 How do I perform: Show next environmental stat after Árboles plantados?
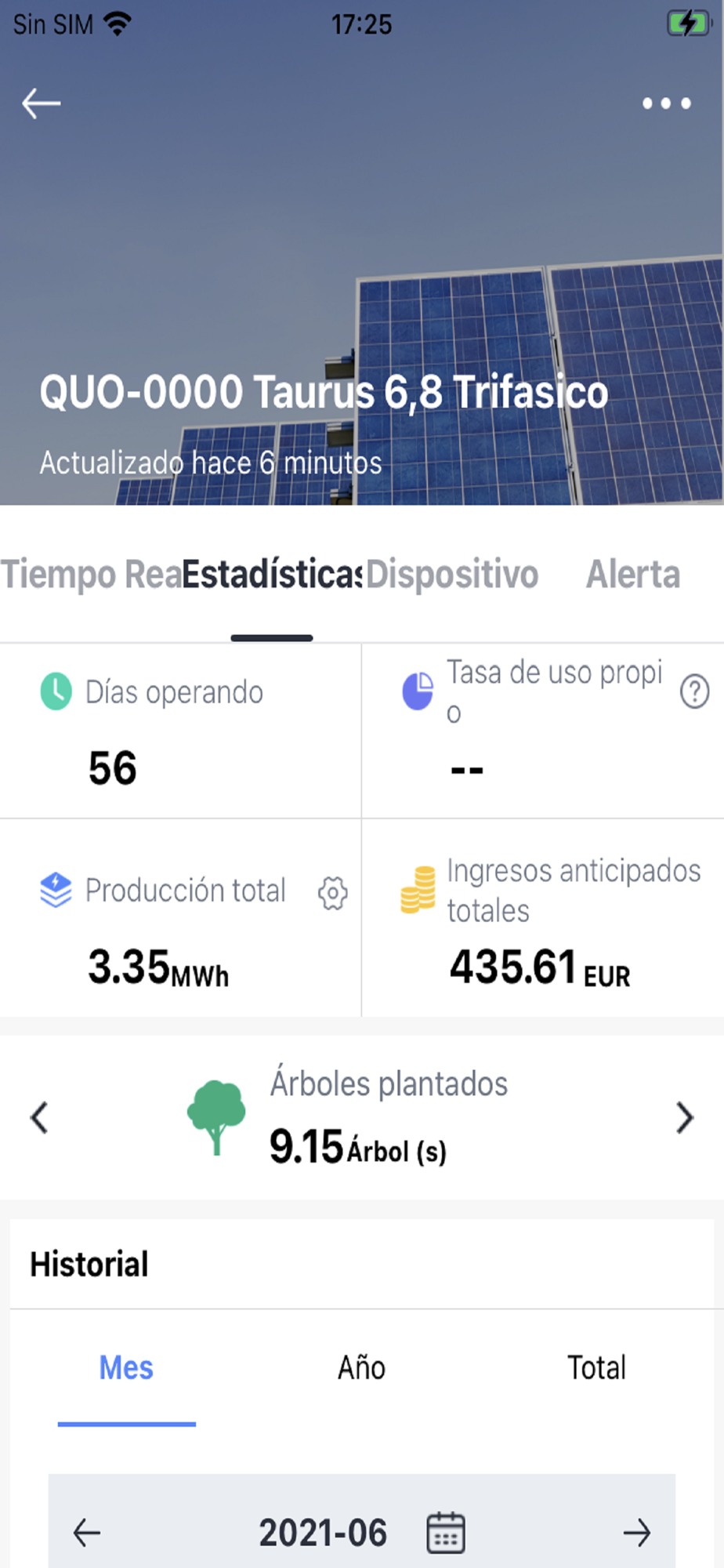pos(684,1118)
